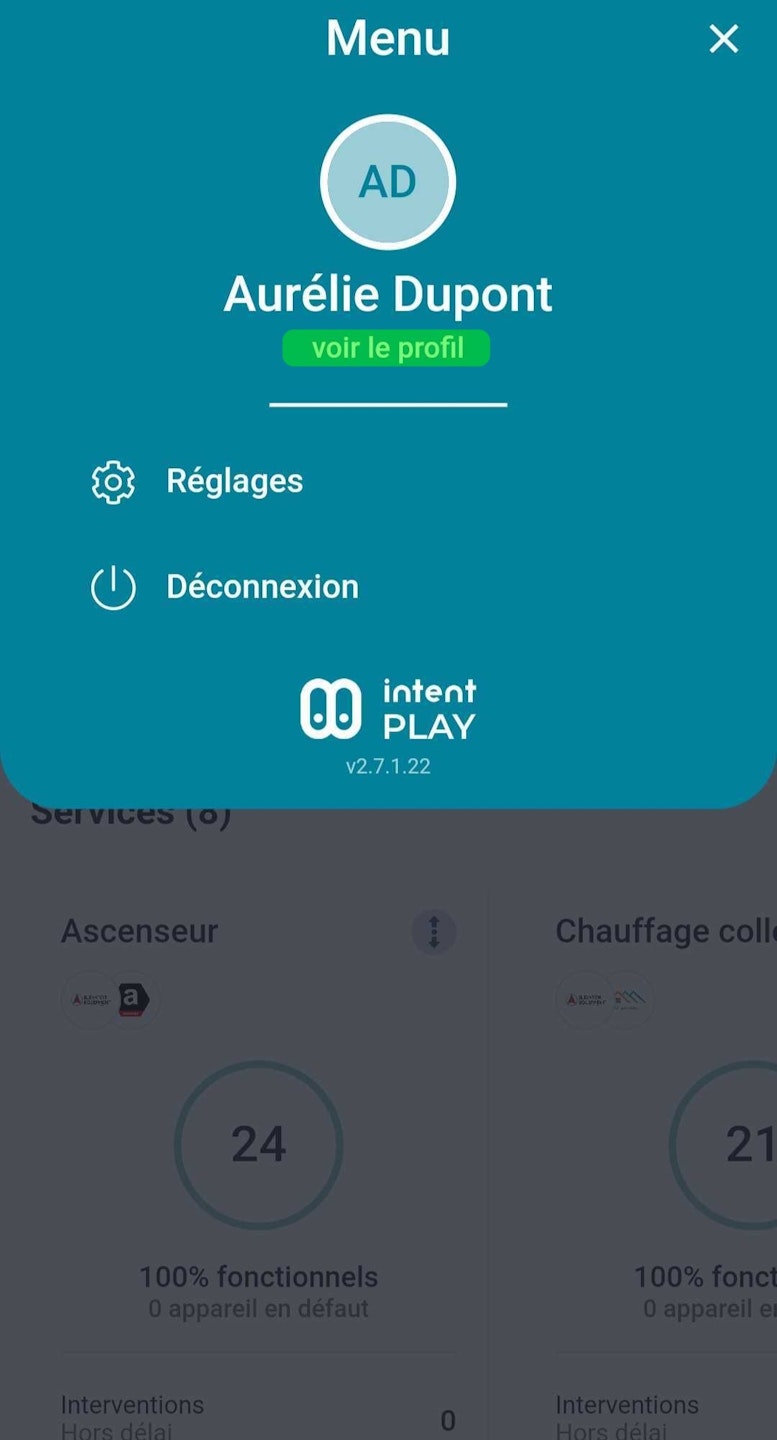Tap the AD profile avatar
The width and height of the screenshot is (777, 1440).
[388, 182]
